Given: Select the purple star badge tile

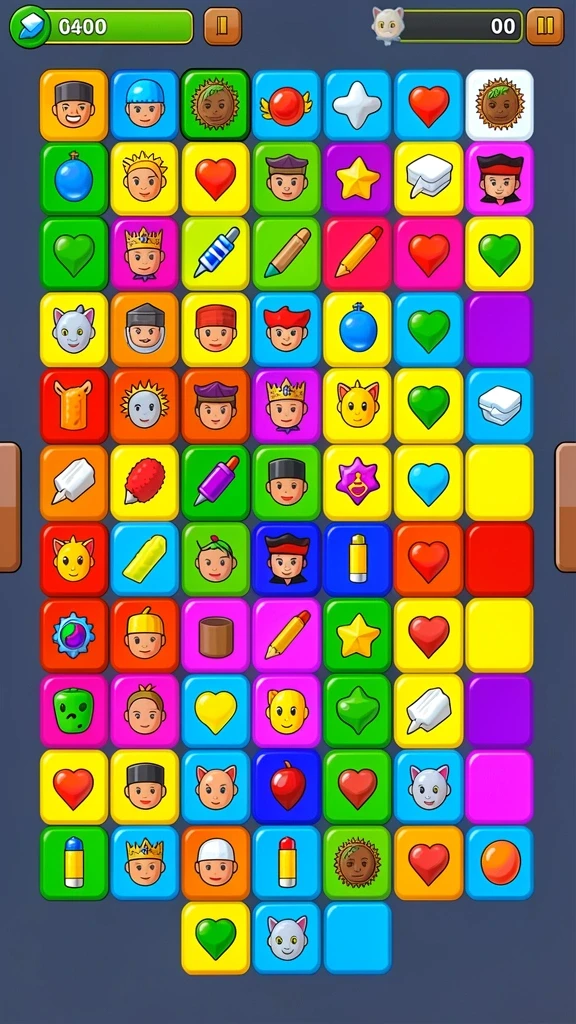Looking at the screenshot, I should point(357,483).
